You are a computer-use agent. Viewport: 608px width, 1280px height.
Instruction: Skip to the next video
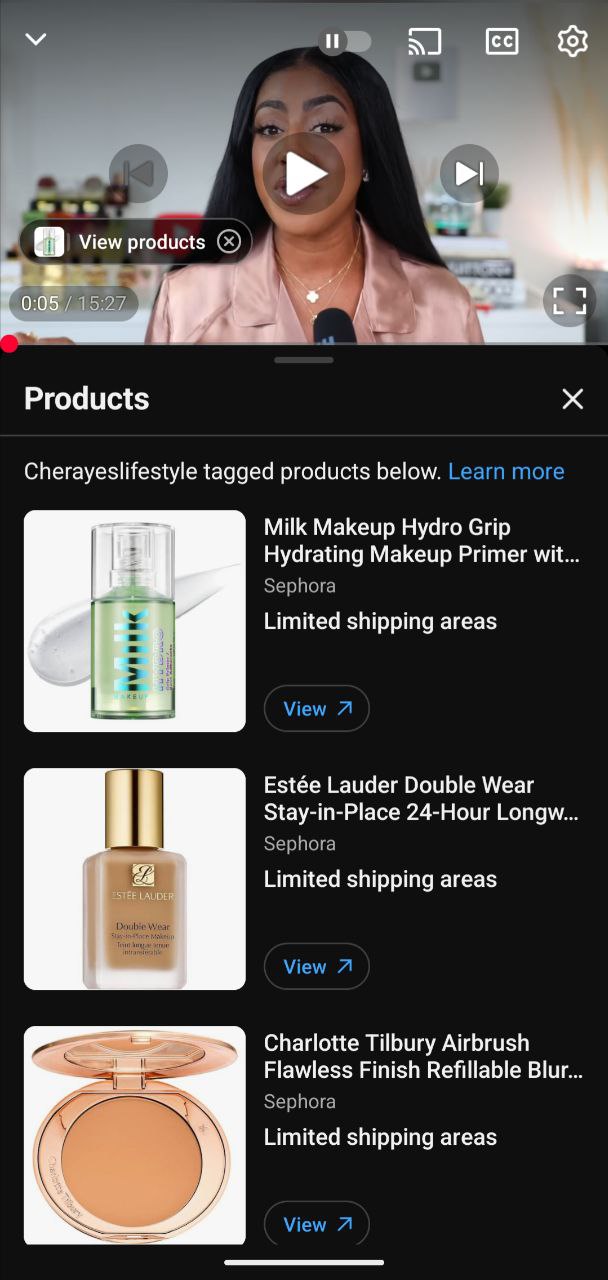tap(469, 174)
